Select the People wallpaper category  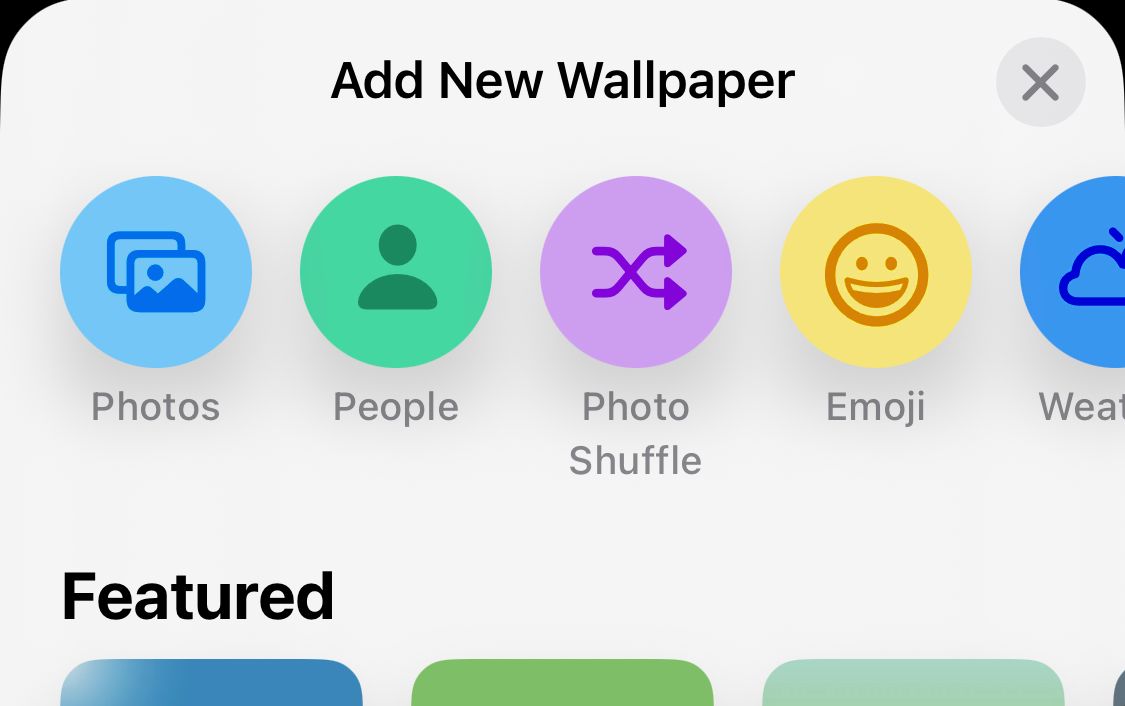point(396,272)
